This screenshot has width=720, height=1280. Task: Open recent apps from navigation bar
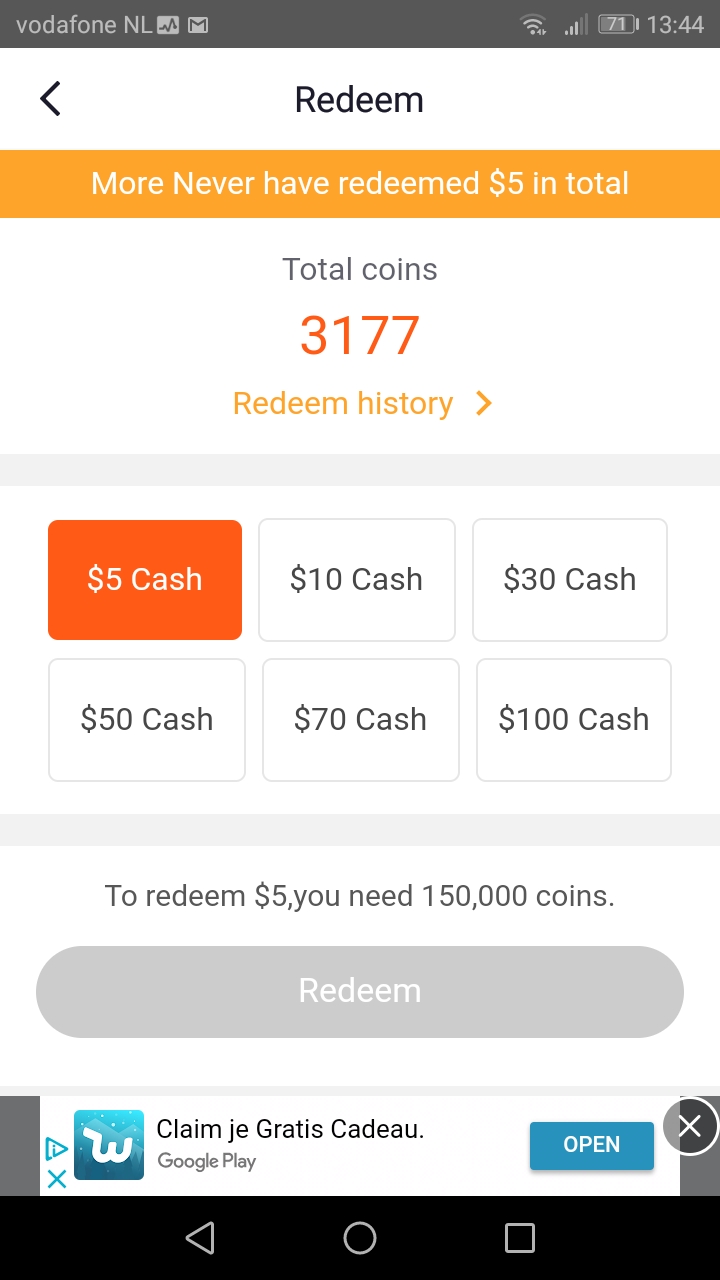pyautogui.click(x=520, y=1238)
